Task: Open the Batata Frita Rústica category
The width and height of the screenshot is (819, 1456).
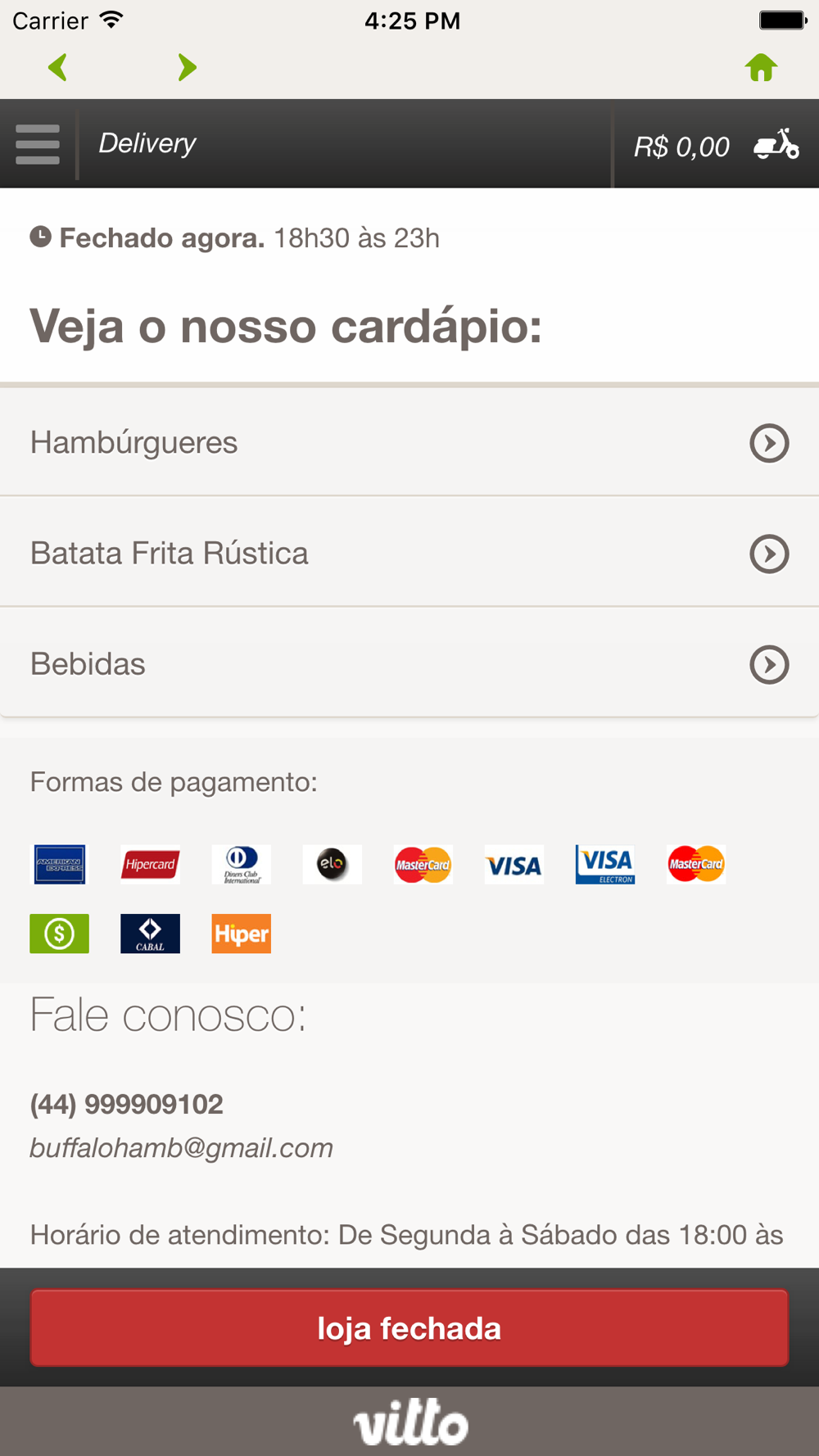Action: [409, 553]
